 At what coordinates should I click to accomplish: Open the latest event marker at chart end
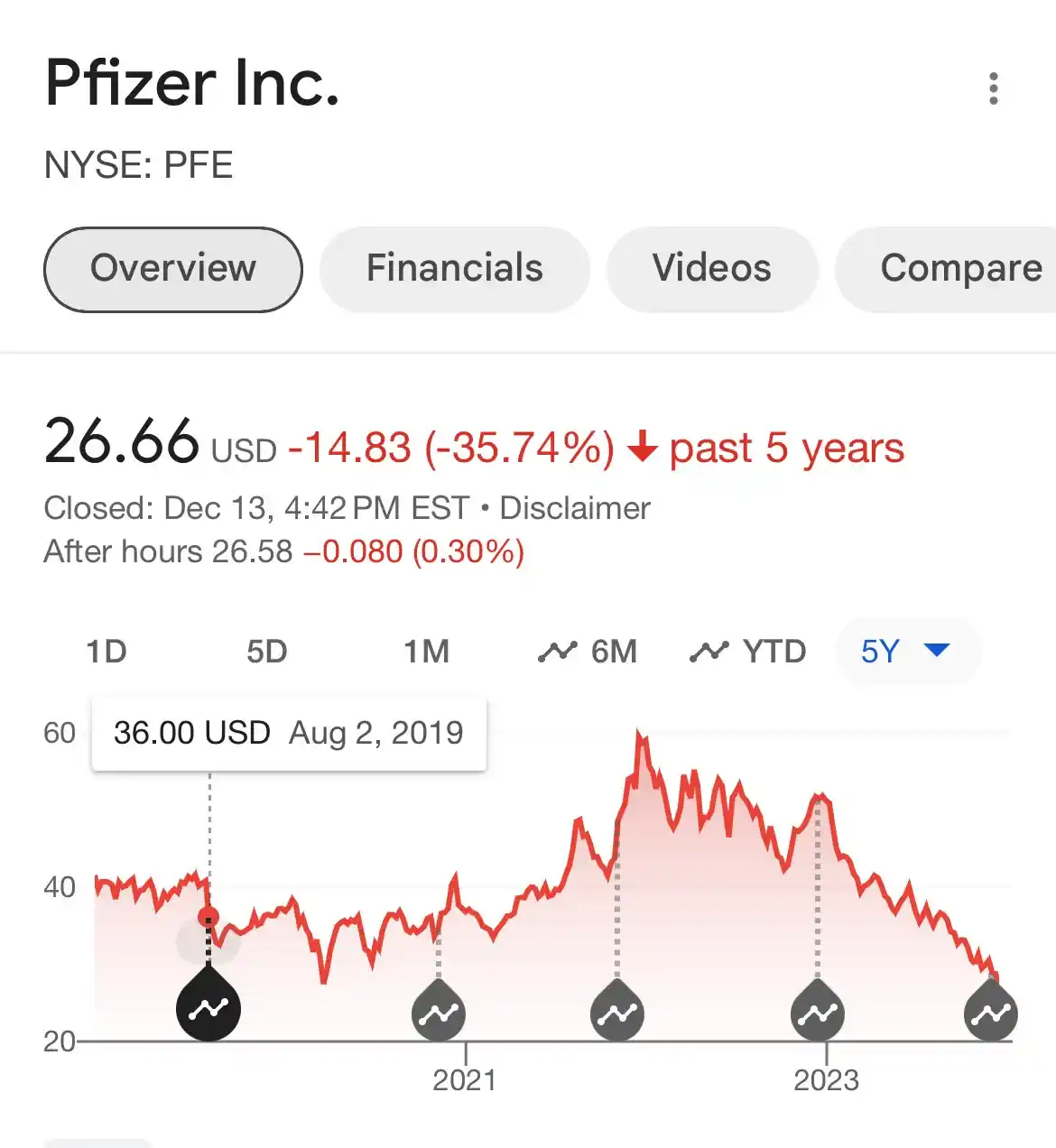[991, 1014]
